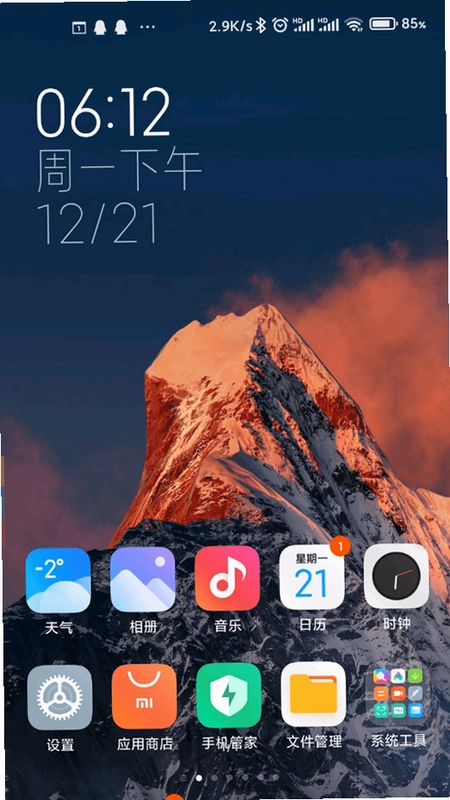Open the 天气 weather app

click(58, 580)
